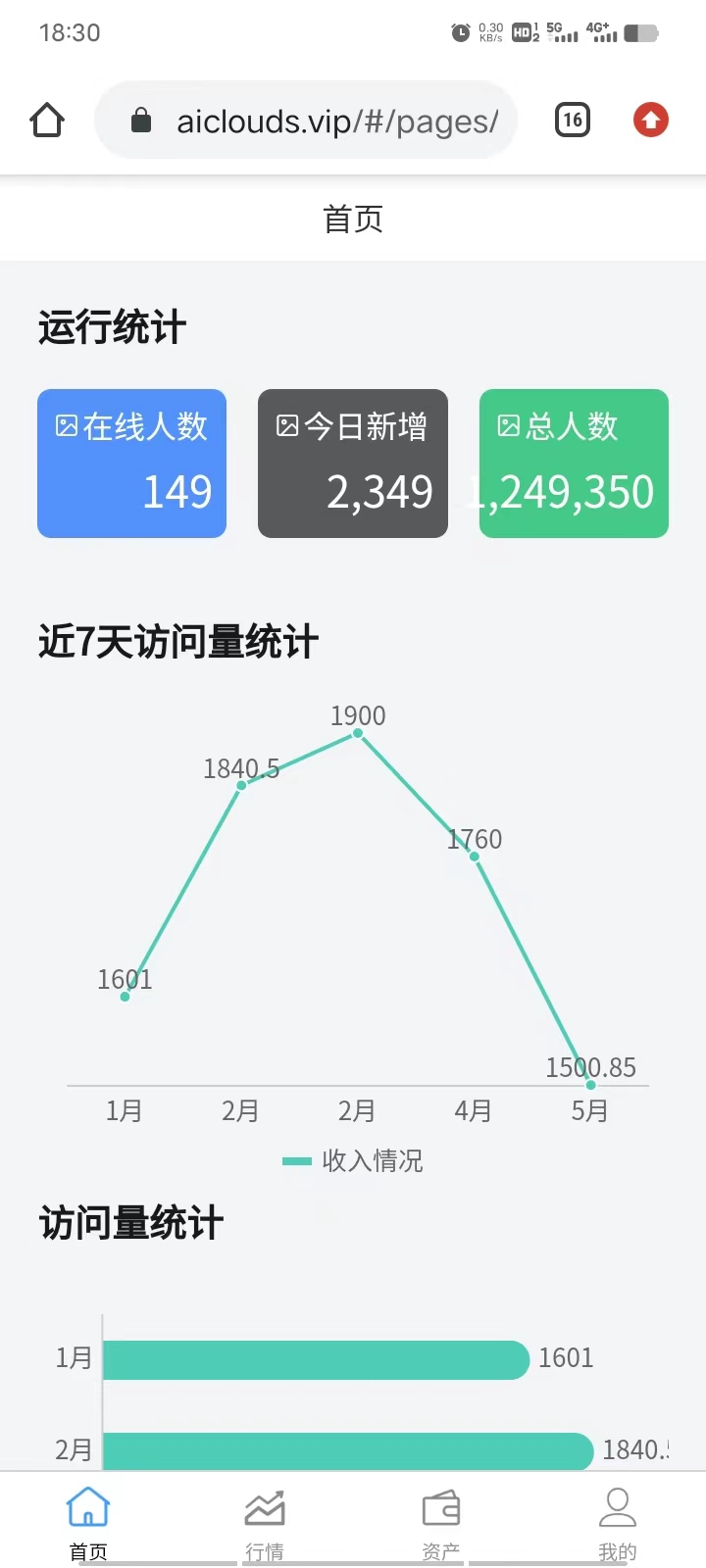This screenshot has width=706, height=1568.
Task: Open the browser tab switcher showing 16
Action: tap(573, 121)
